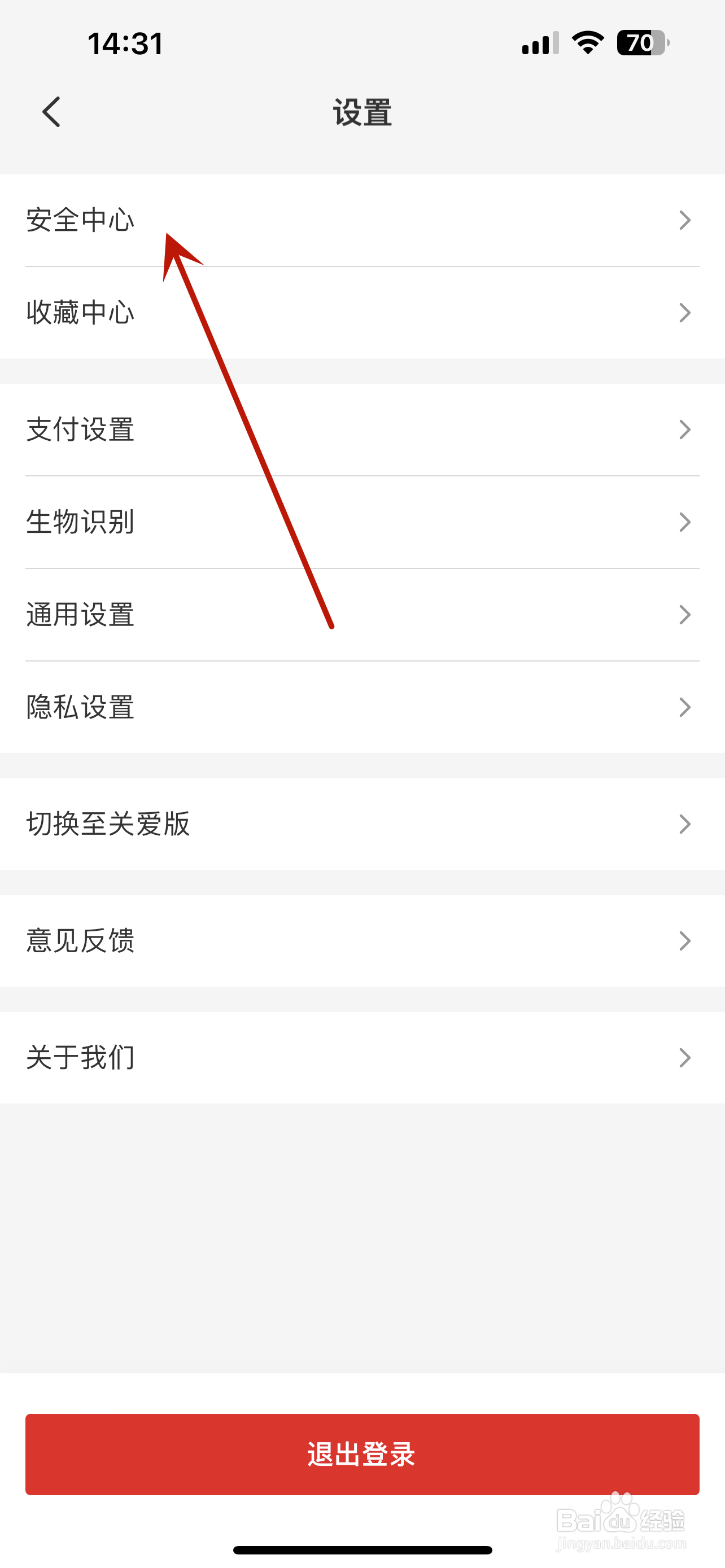Expand the 安全中心 chevron
Screen dimensions: 725x1568
tap(684, 220)
